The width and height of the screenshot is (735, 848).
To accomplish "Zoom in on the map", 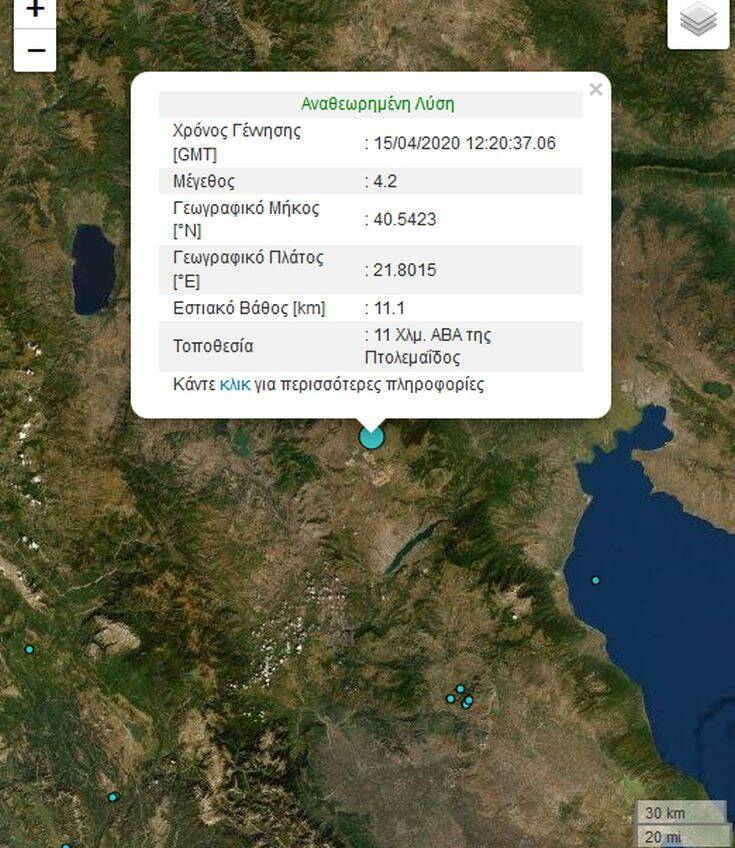I will [x=35, y=10].
